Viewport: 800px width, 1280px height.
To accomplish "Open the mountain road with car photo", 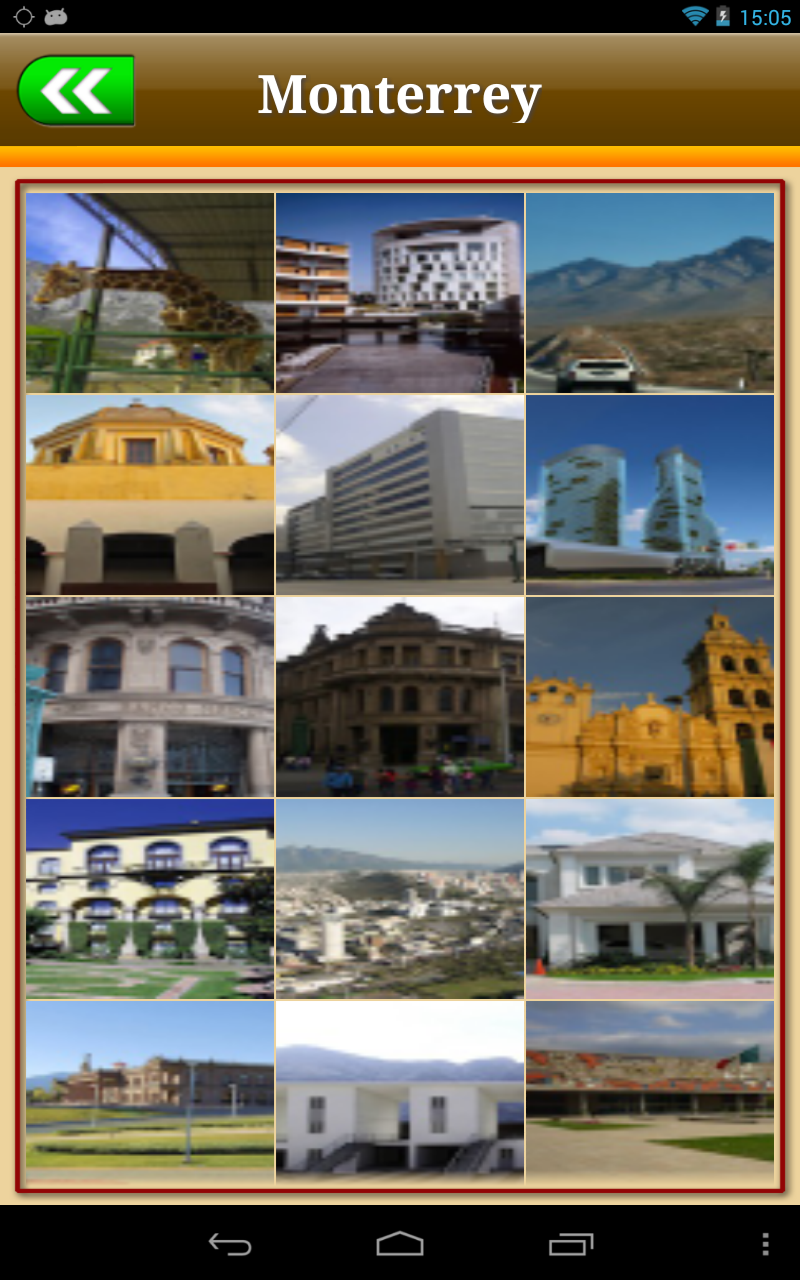I will tap(650, 293).
